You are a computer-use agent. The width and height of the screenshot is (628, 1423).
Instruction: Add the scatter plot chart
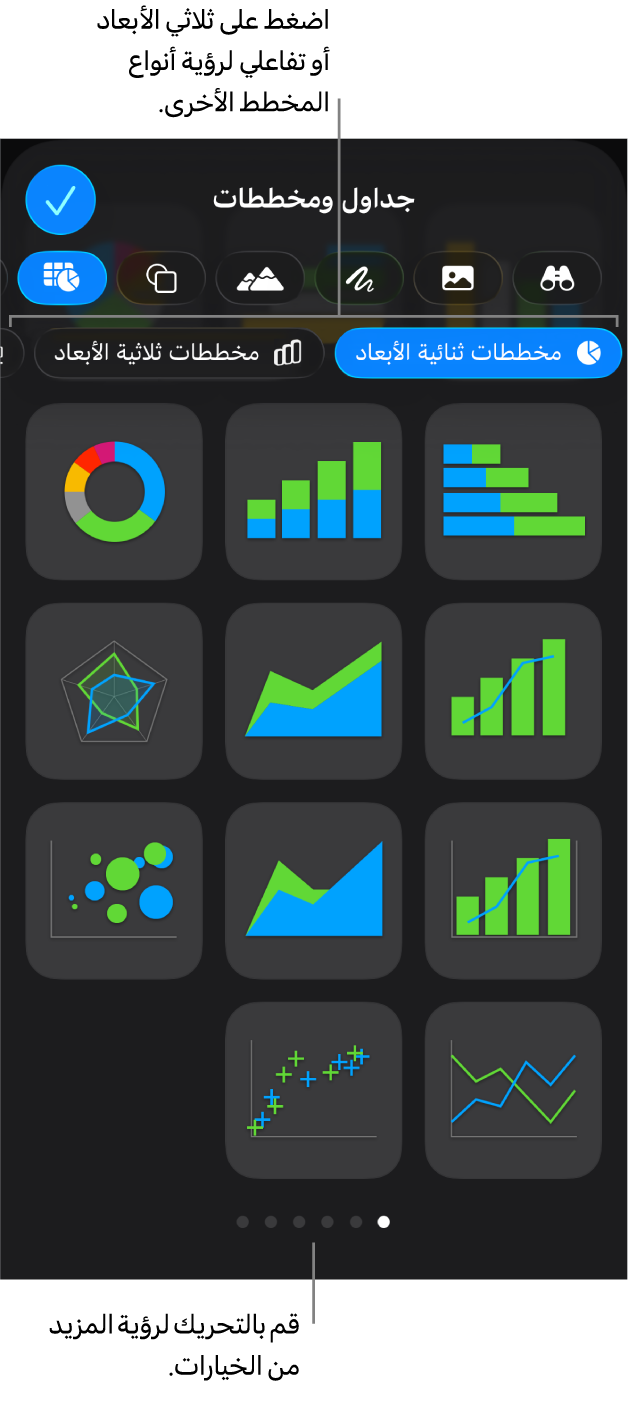tap(314, 1090)
